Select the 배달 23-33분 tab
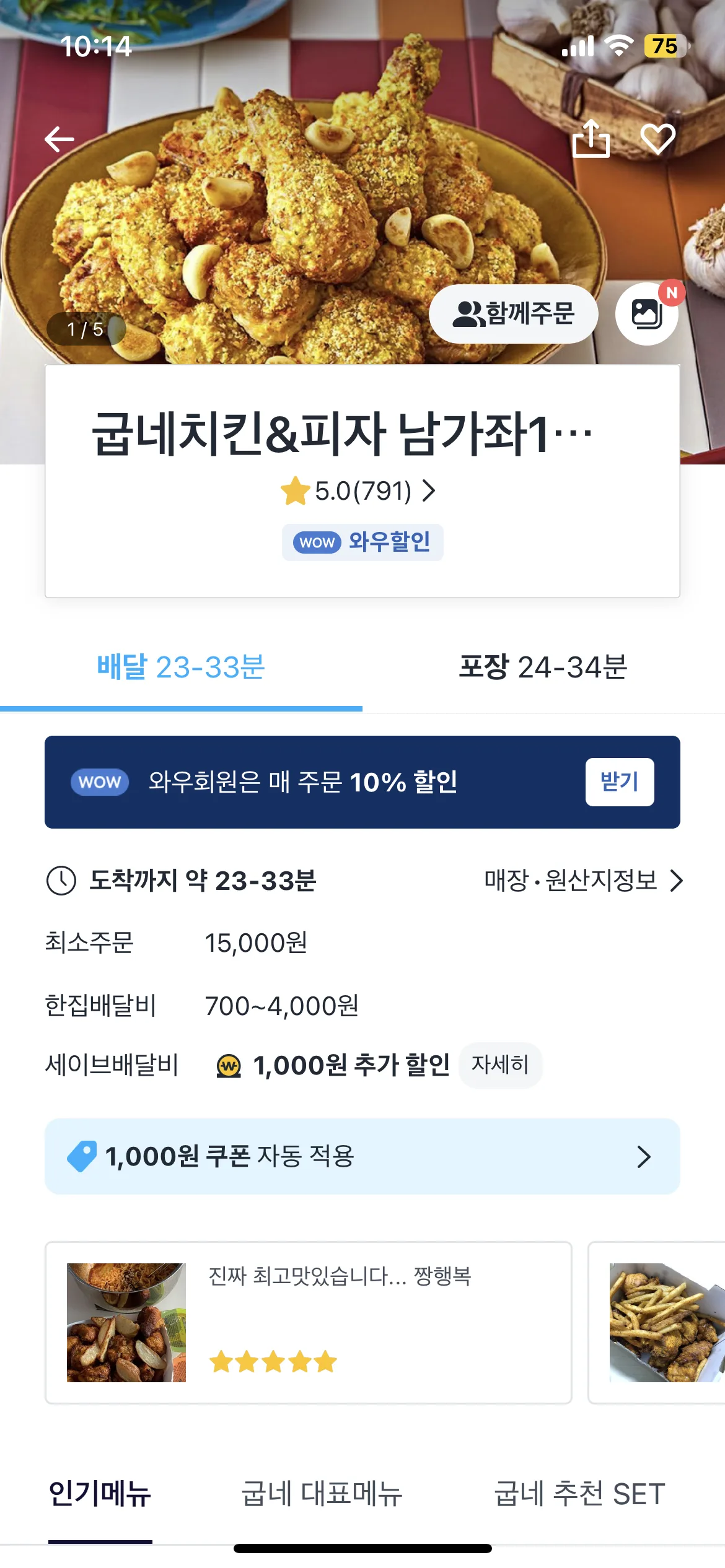The width and height of the screenshot is (725, 1568). click(x=181, y=668)
